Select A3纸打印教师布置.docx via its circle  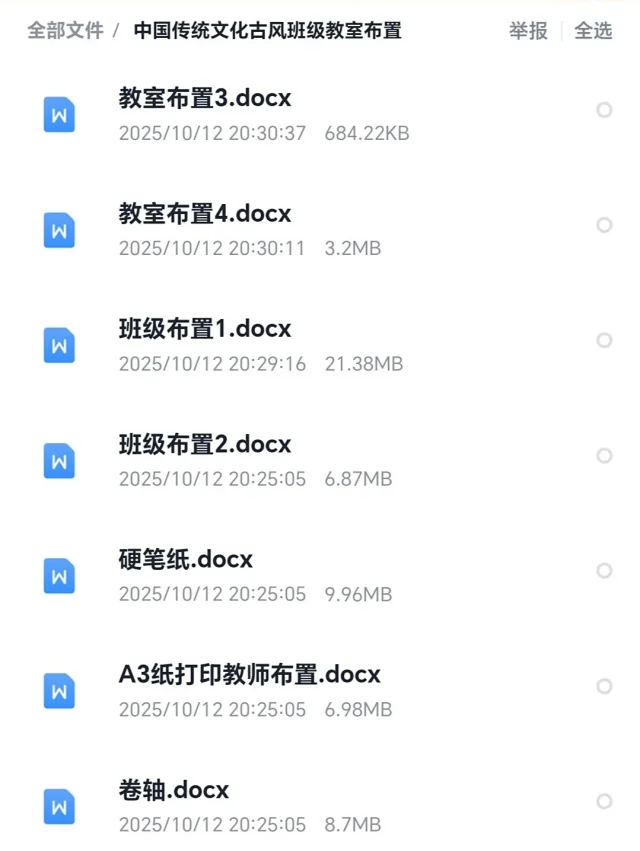[604, 686]
